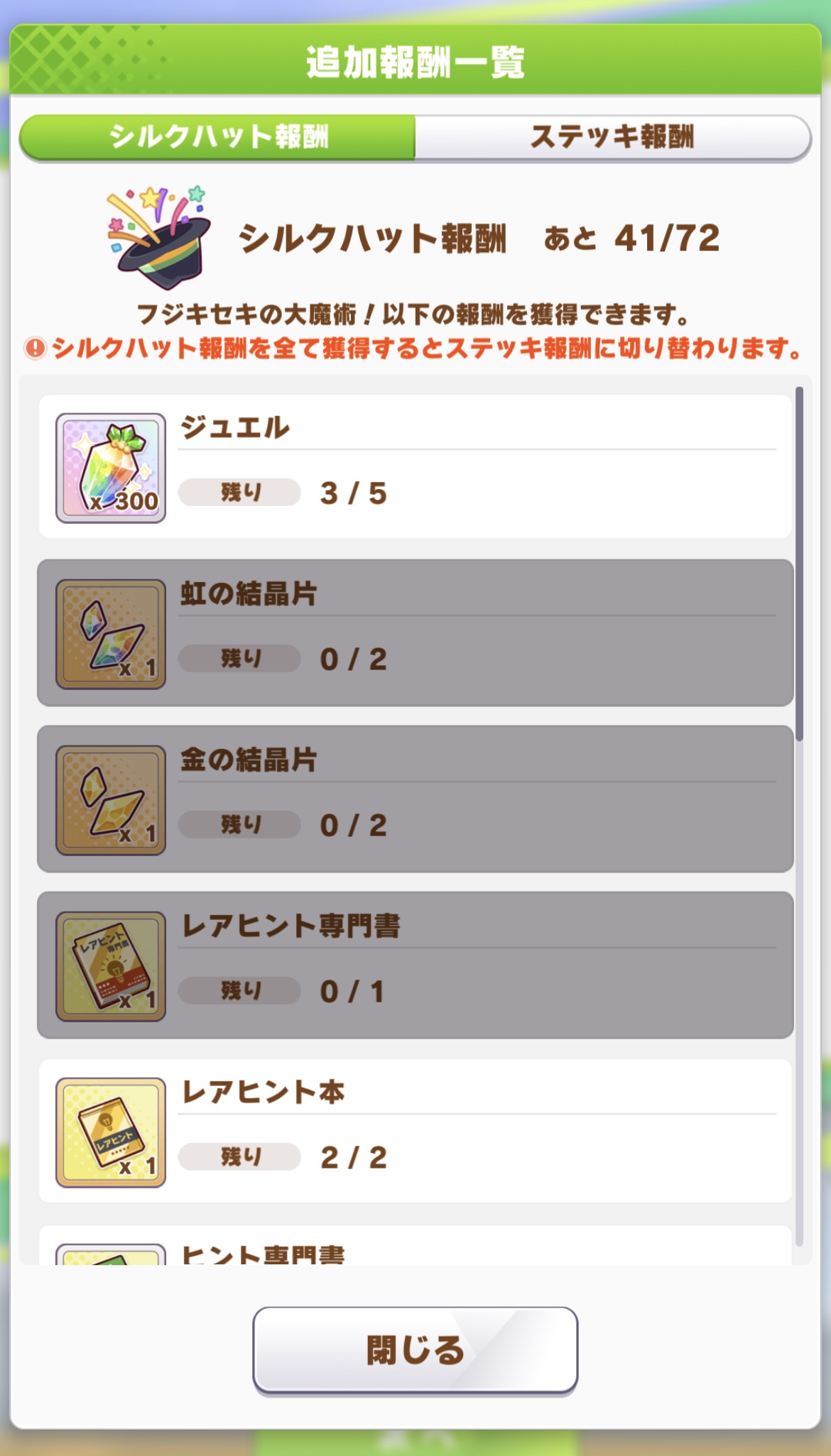Image resolution: width=831 pixels, height=1456 pixels.
Task: Tap the 虹の結晶片 item icon
Action: tap(111, 634)
